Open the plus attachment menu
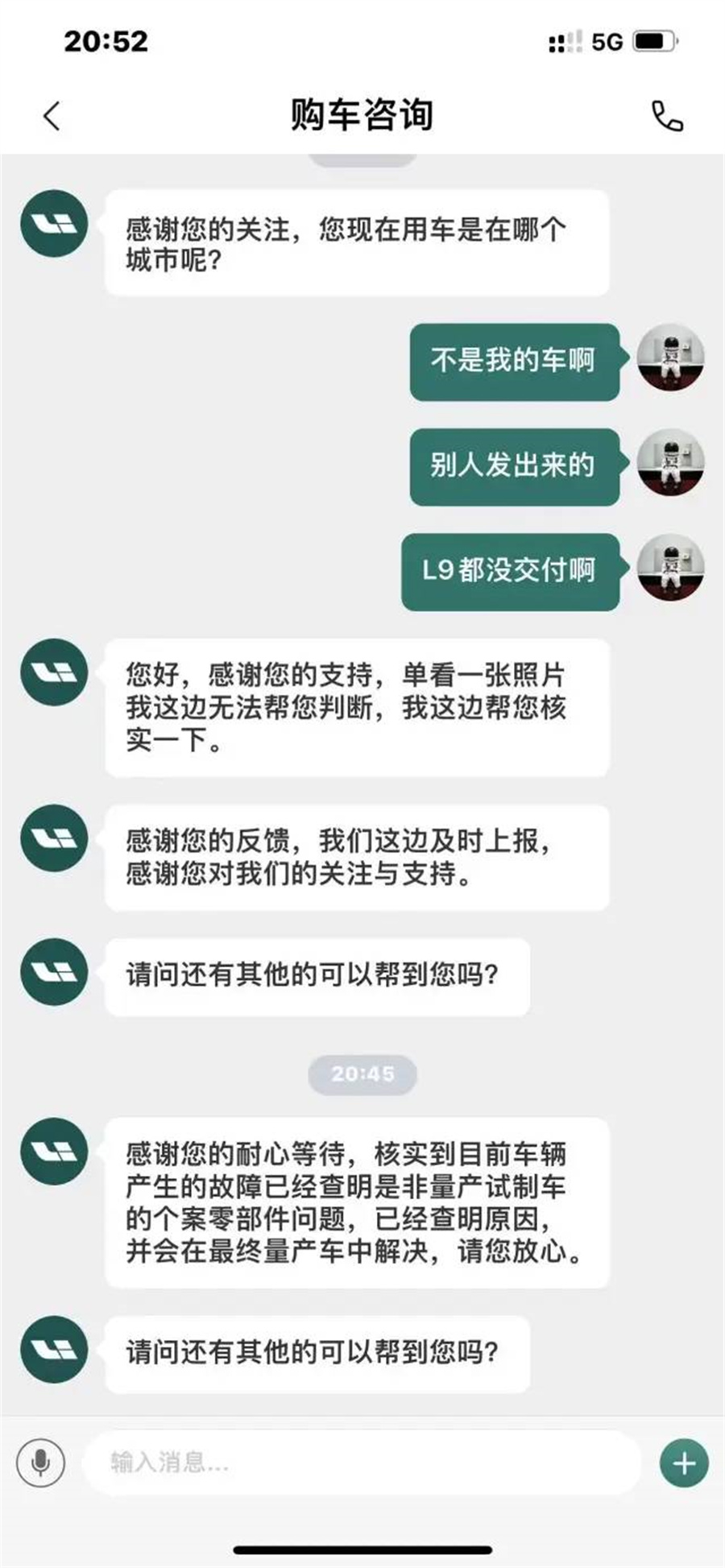The width and height of the screenshot is (725, 1568). (x=684, y=1463)
